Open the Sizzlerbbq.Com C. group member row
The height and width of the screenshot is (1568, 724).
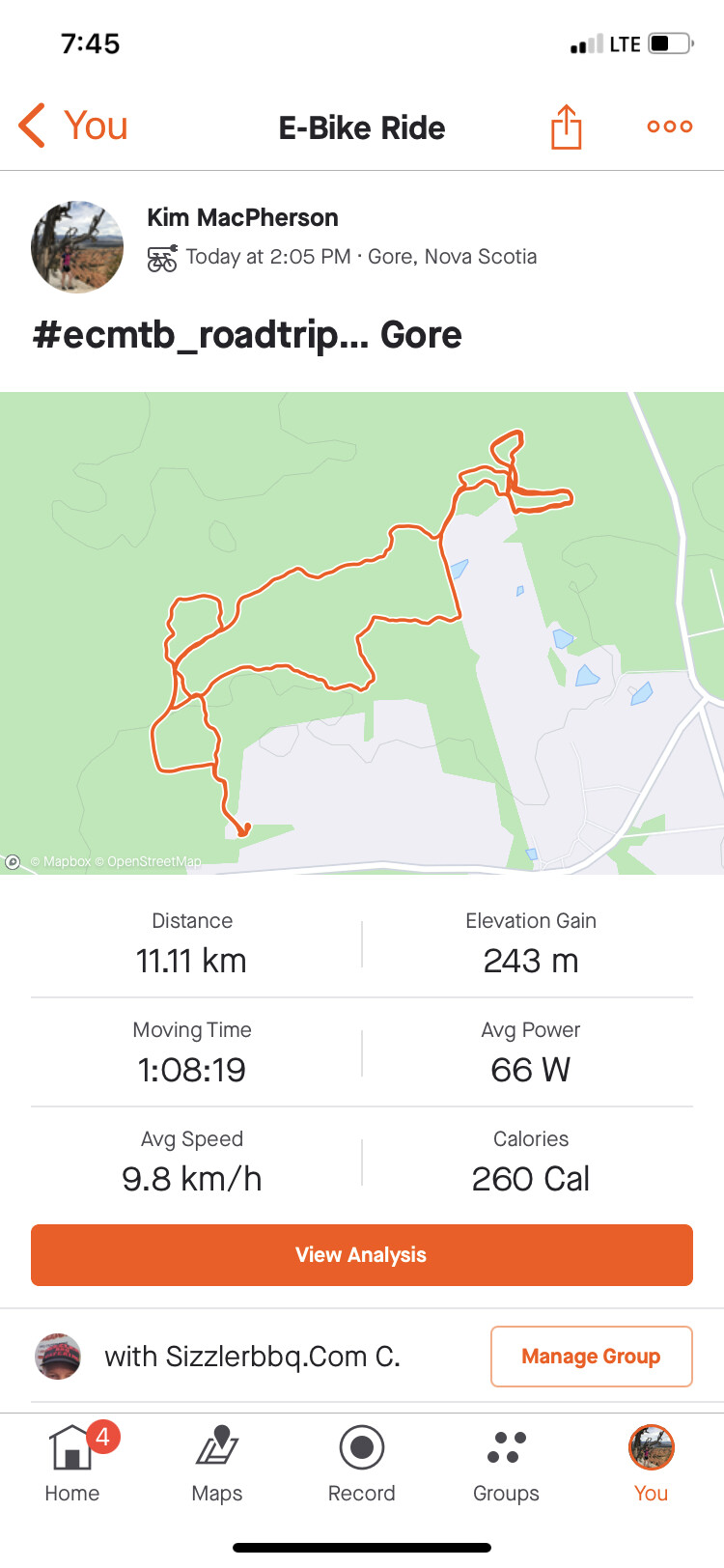click(251, 1357)
